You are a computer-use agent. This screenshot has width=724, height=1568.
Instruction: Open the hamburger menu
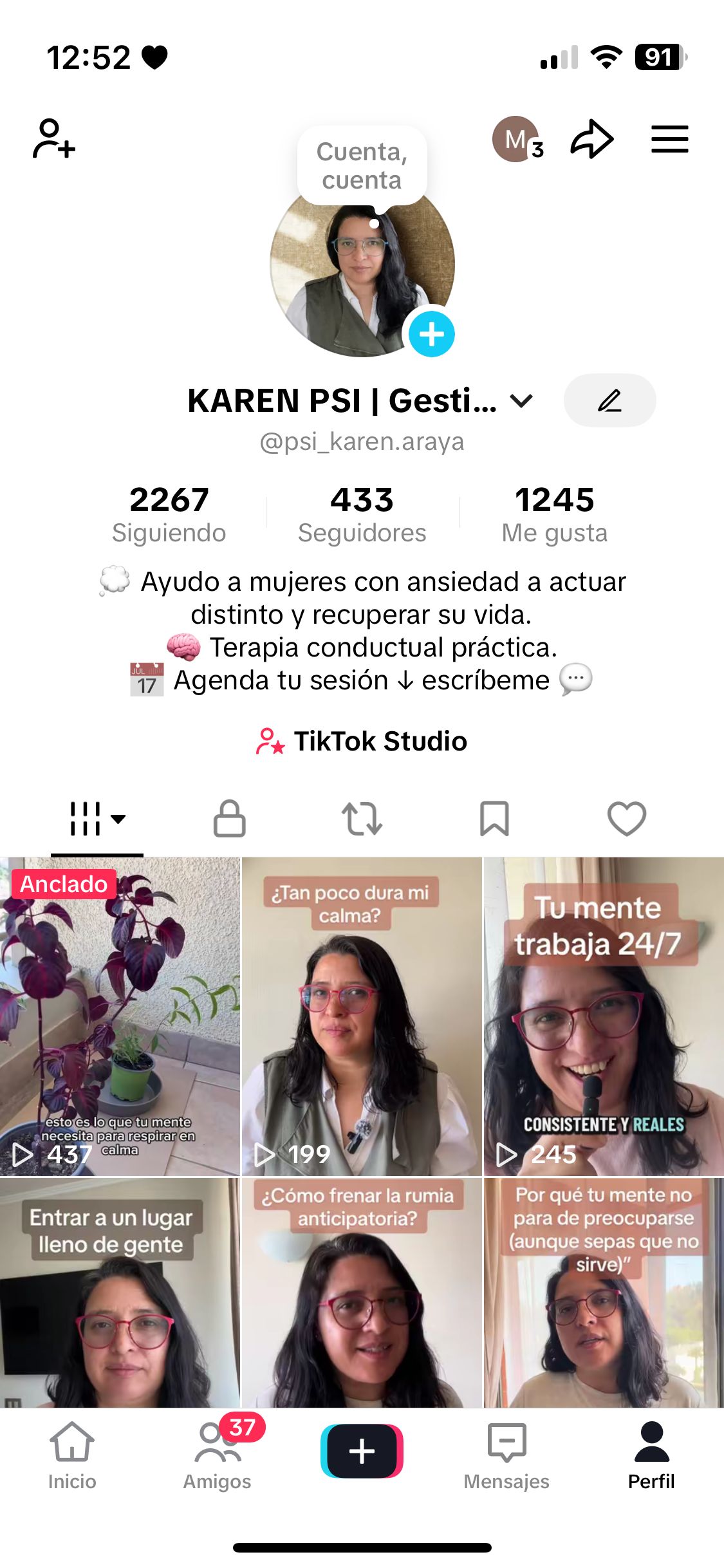coord(669,139)
